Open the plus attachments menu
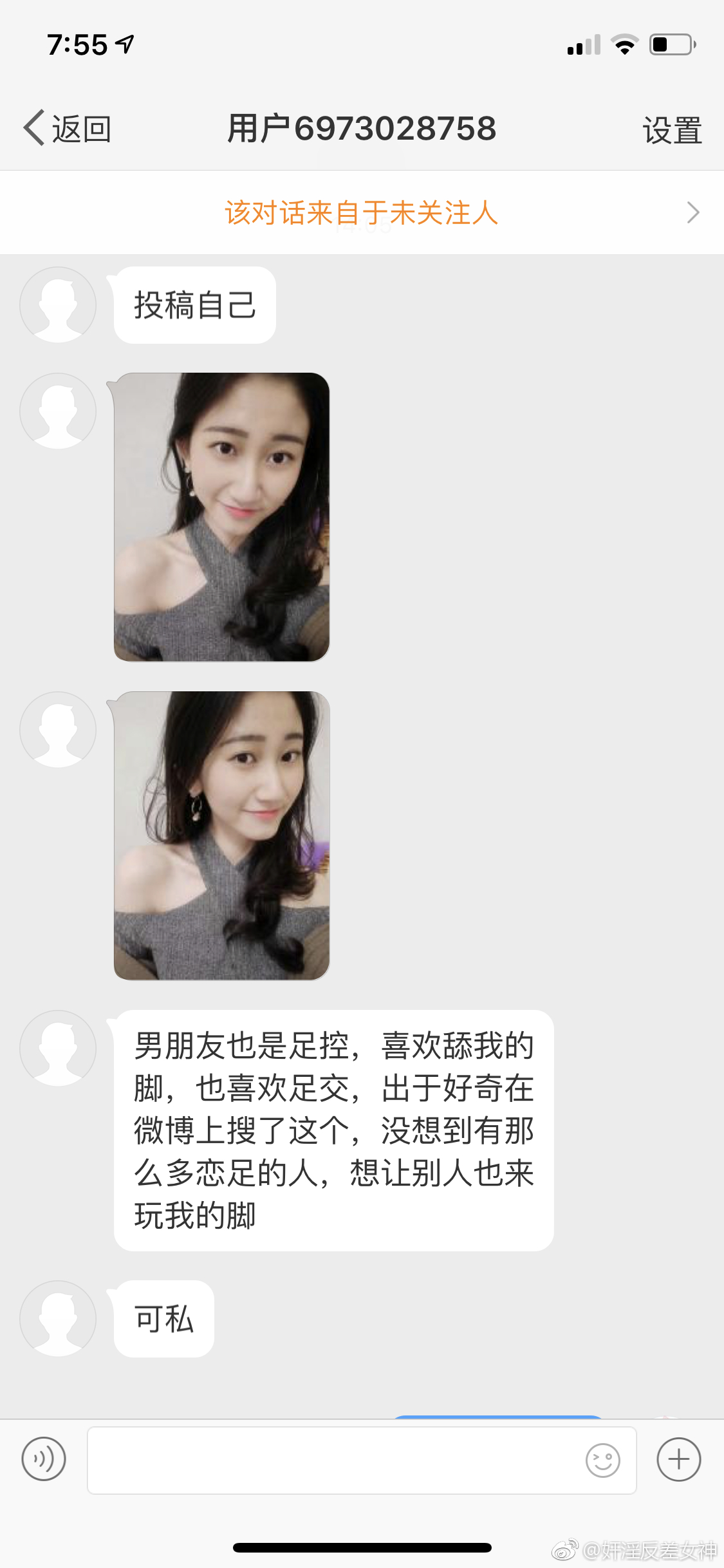Viewport: 724px width, 1568px height. click(678, 1459)
